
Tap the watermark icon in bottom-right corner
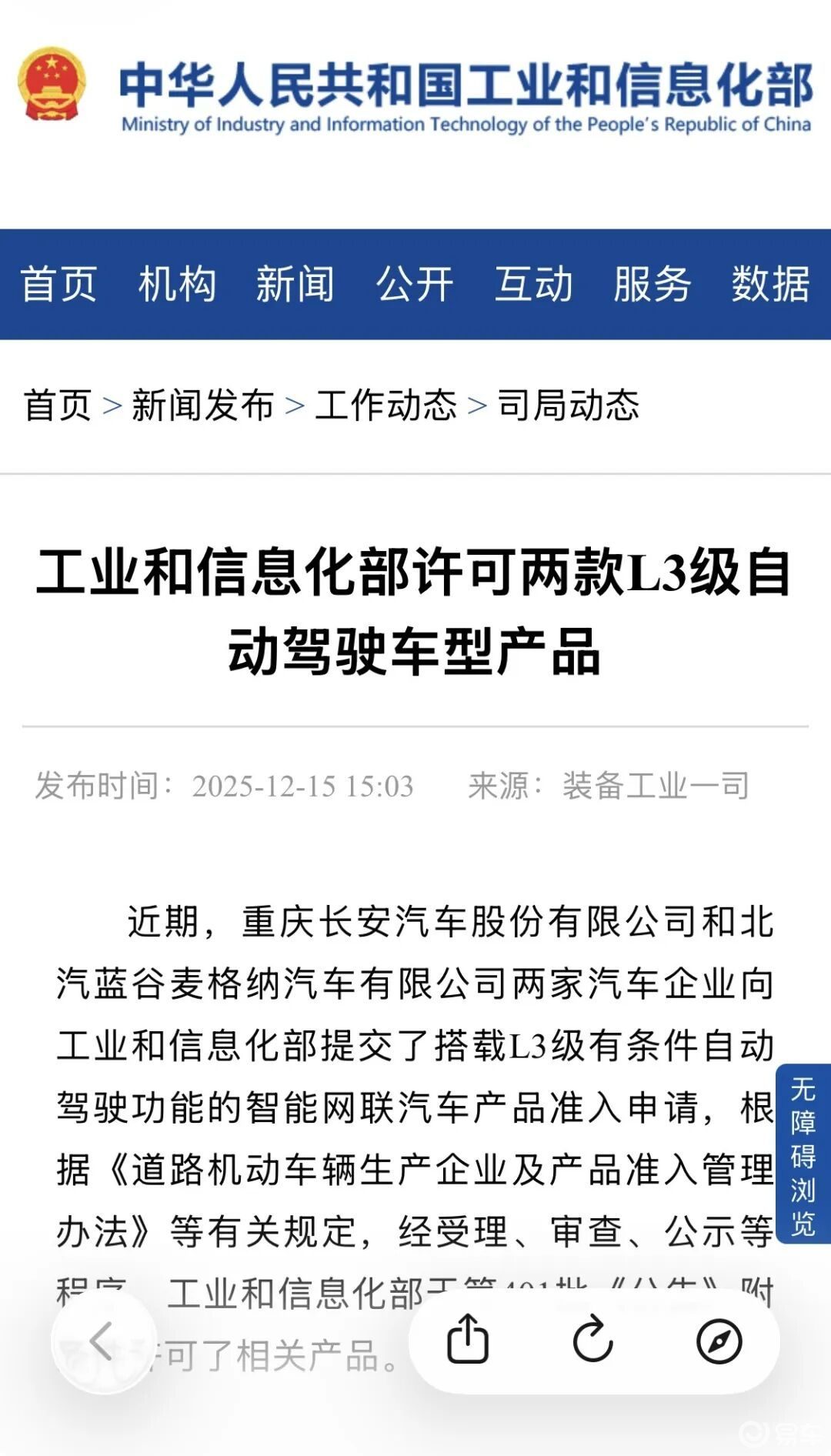coord(779,1436)
